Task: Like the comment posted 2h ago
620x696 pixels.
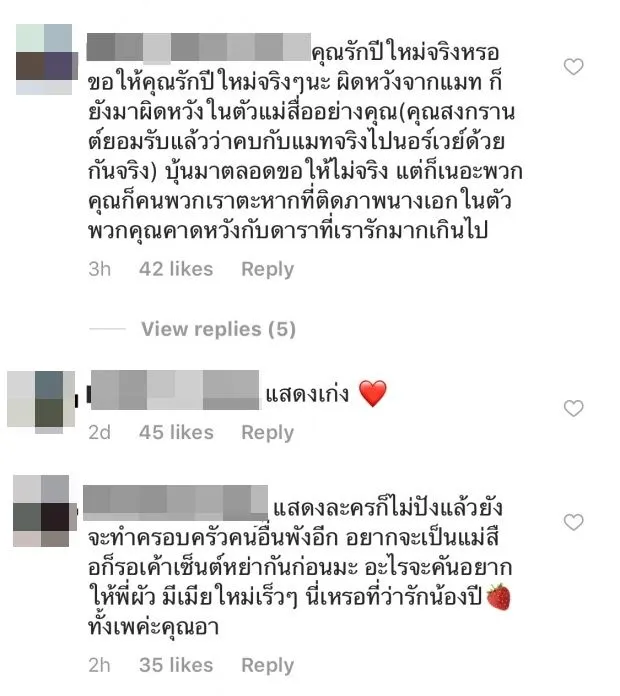Action: [x=573, y=522]
